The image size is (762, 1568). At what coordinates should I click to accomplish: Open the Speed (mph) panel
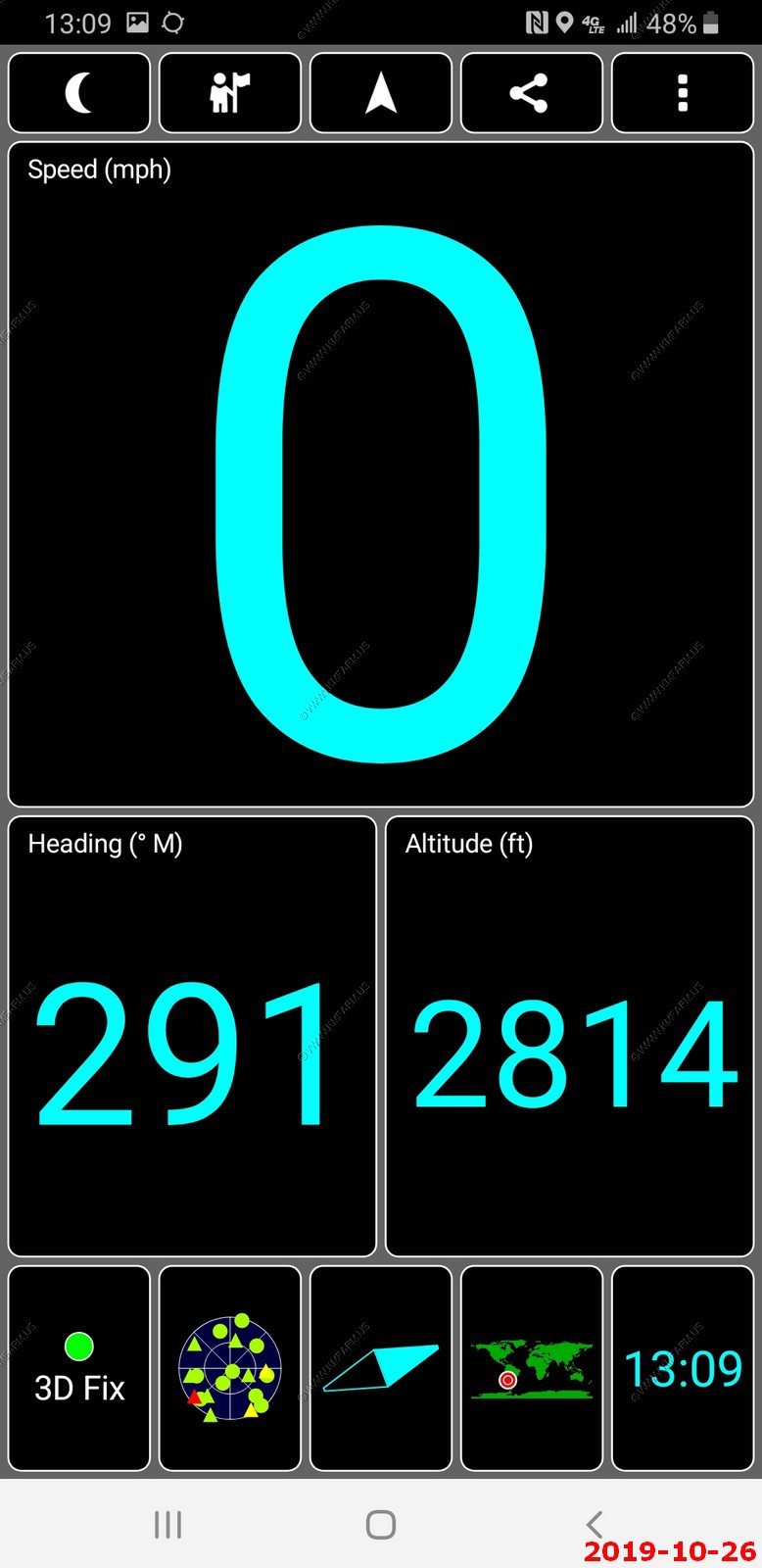(381, 474)
